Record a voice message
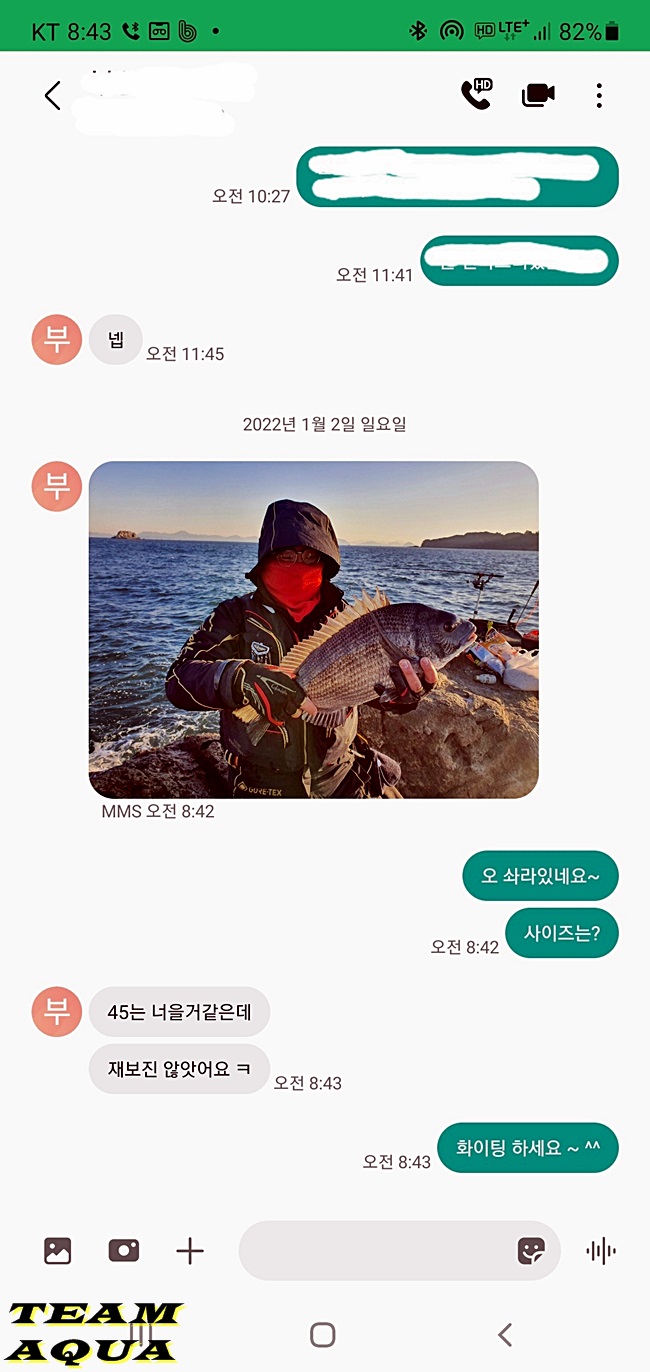 tap(601, 1250)
